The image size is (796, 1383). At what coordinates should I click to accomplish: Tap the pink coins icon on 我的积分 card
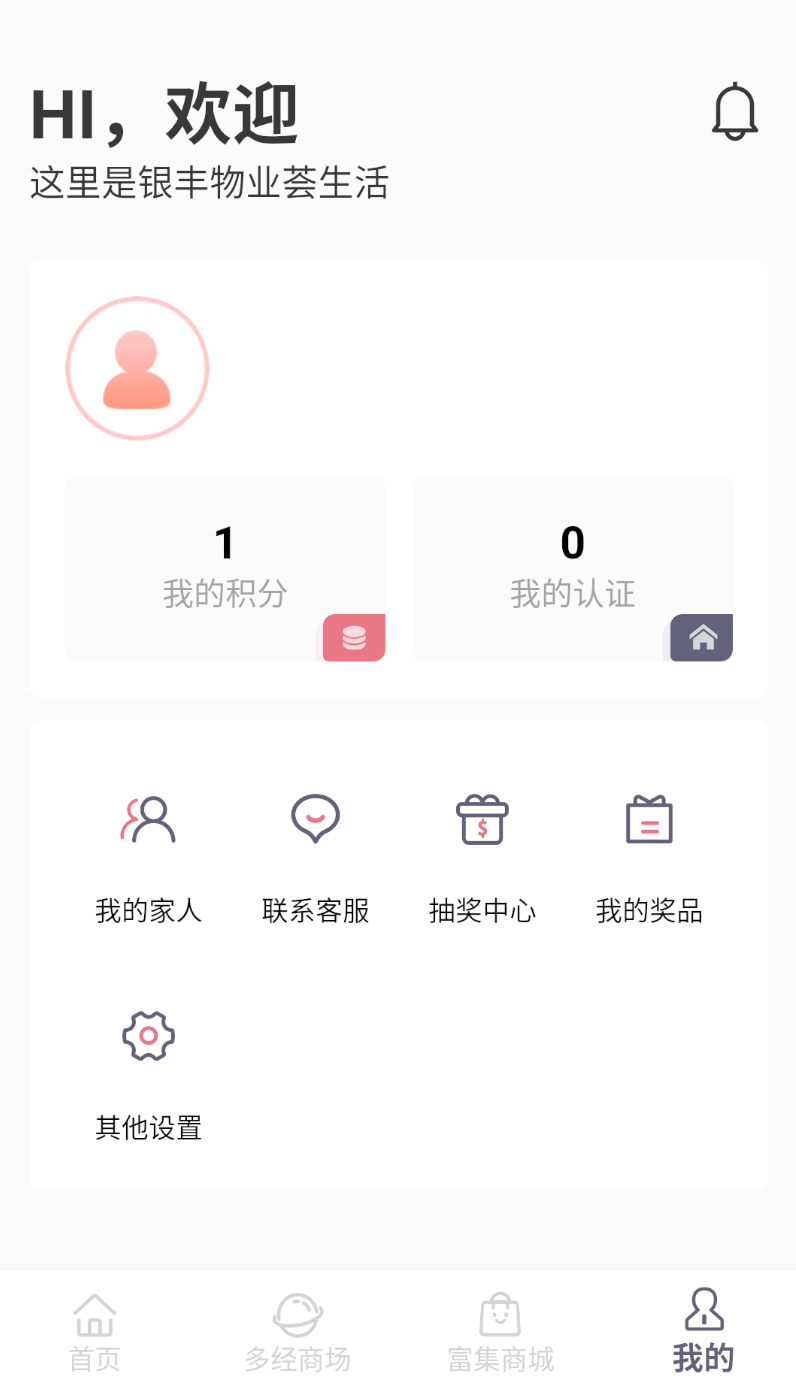coord(353,637)
